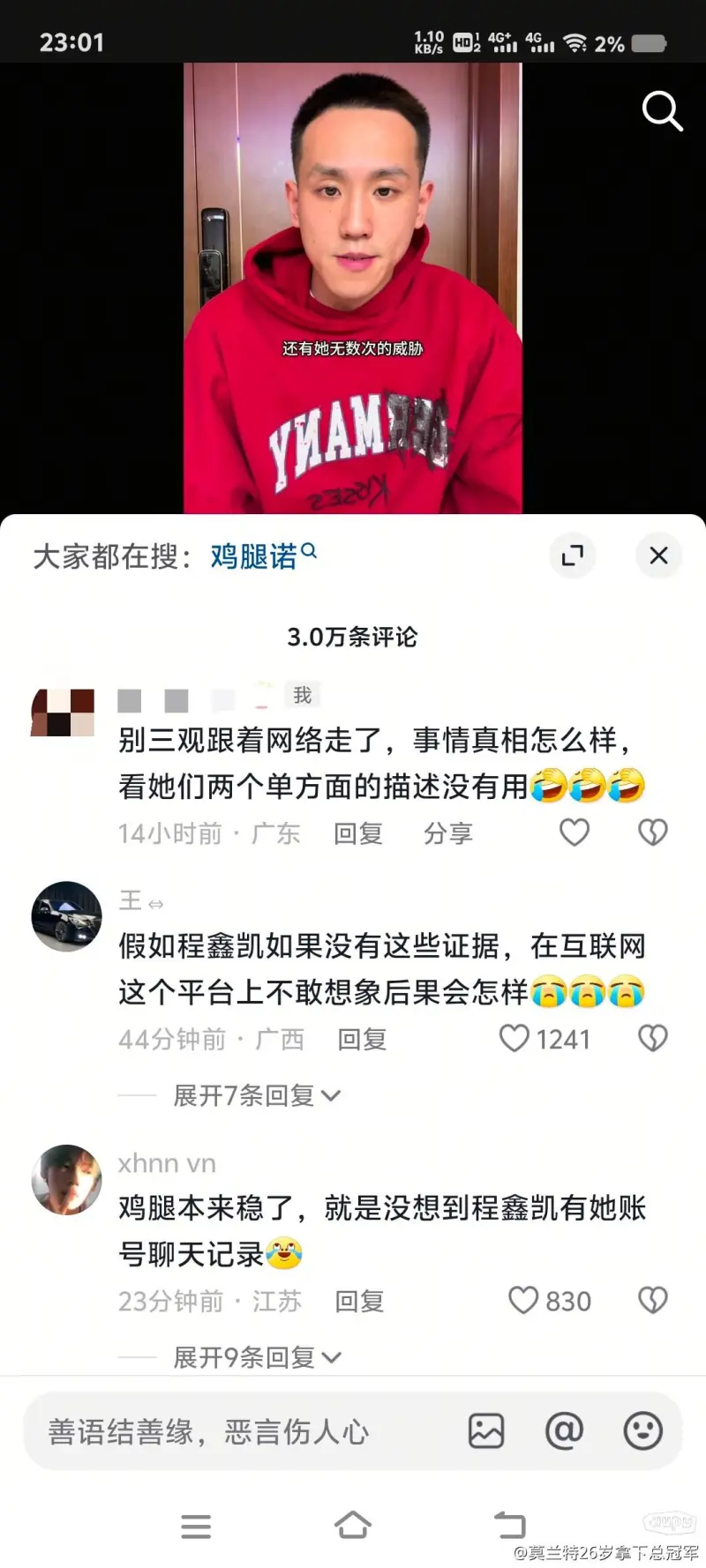Screen dimensions: 706x1568
Task: Expand 9 replies under xhnn vn's comment
Action: coord(256,1357)
